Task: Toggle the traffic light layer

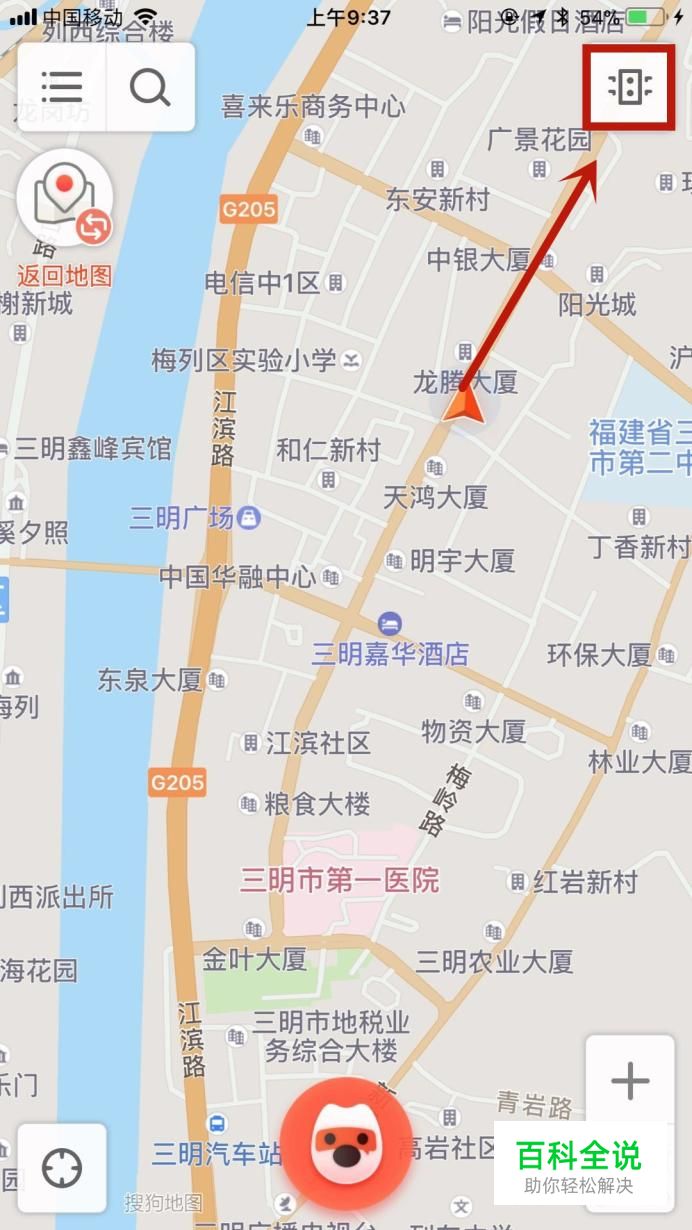Action: pos(630,87)
